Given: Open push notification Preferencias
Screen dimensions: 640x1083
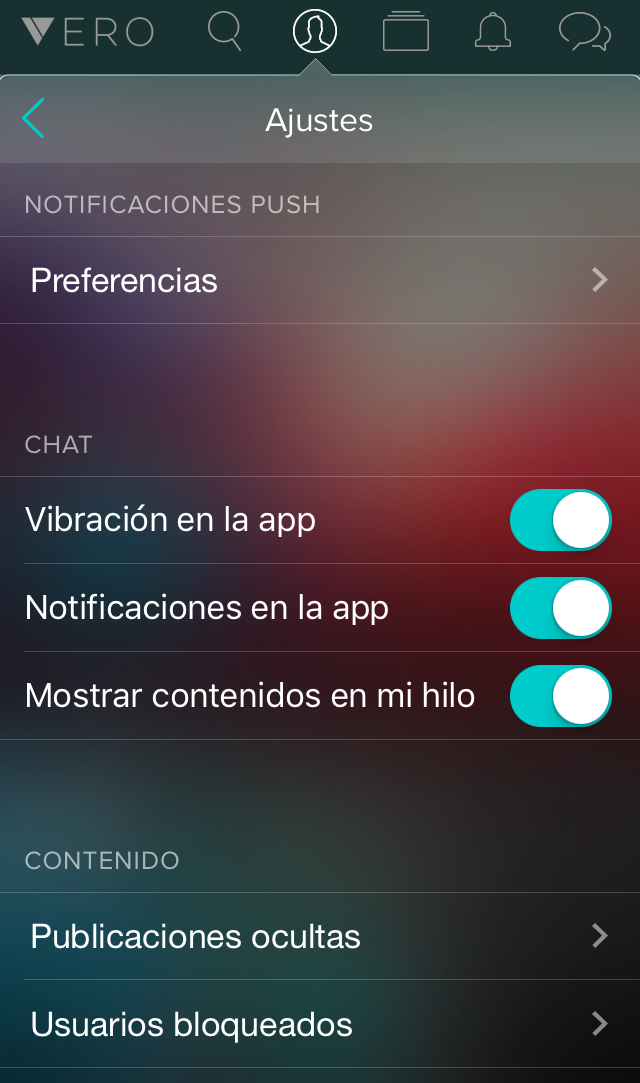Looking at the screenshot, I should 320,280.
